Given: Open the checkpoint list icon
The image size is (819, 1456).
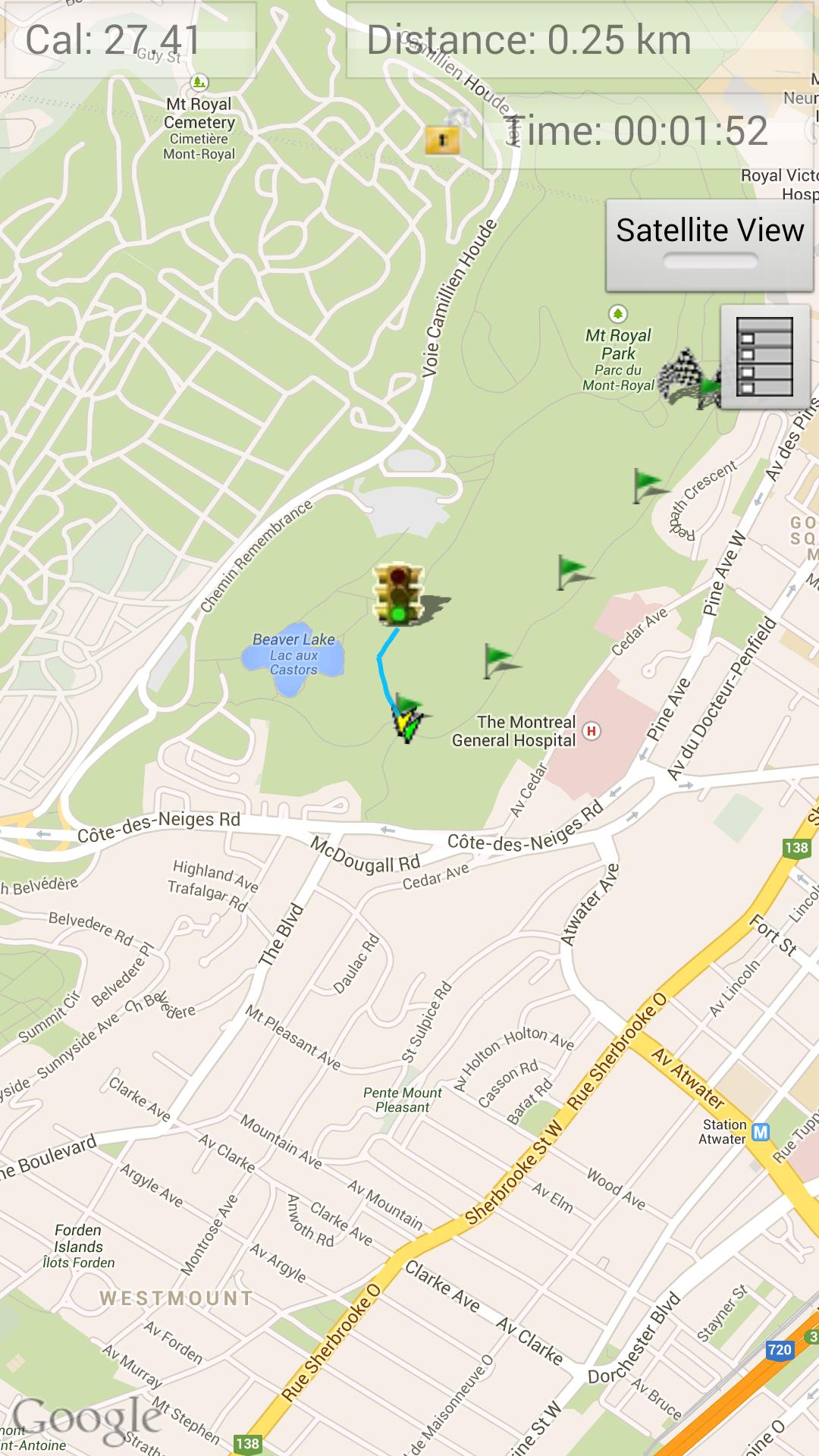Looking at the screenshot, I should (x=764, y=356).
